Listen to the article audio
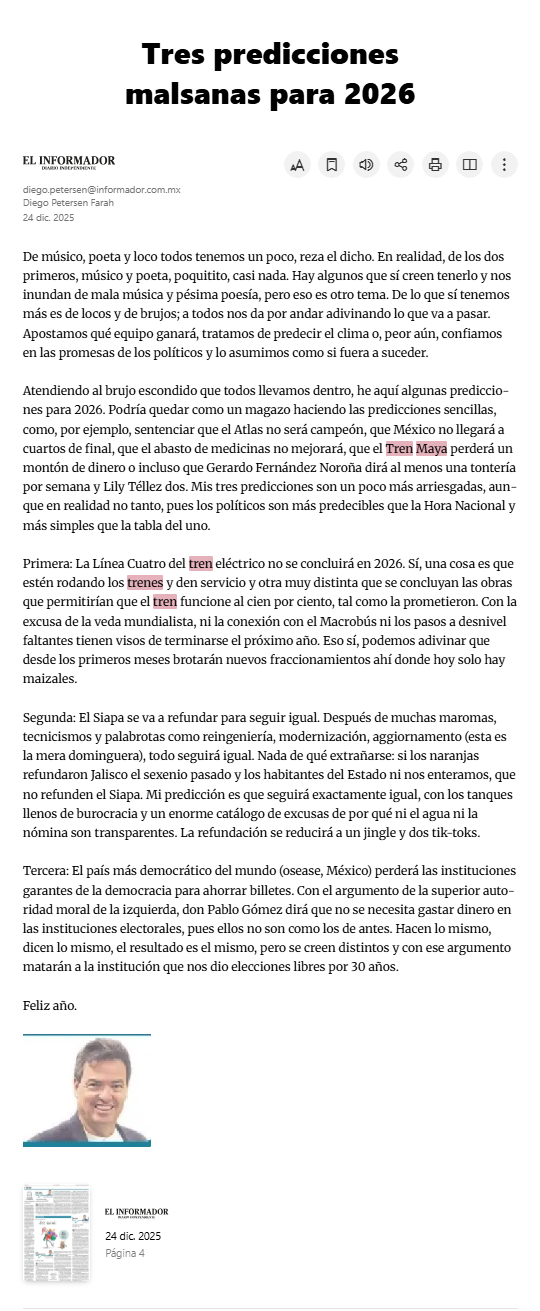The width and height of the screenshot is (540, 1311). [x=366, y=165]
